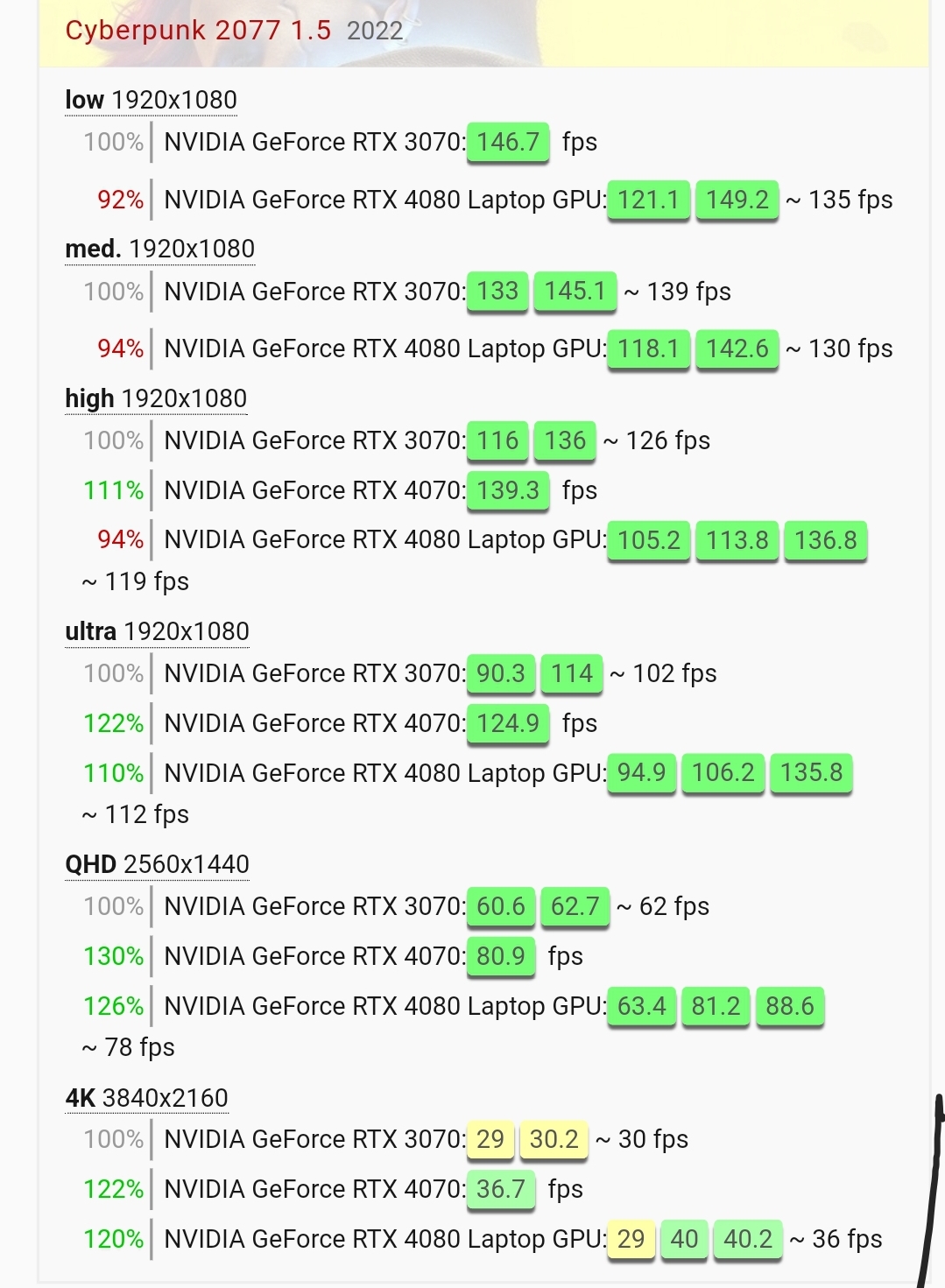Tap the 146.7 fps result for RTX 3070

pos(508,142)
